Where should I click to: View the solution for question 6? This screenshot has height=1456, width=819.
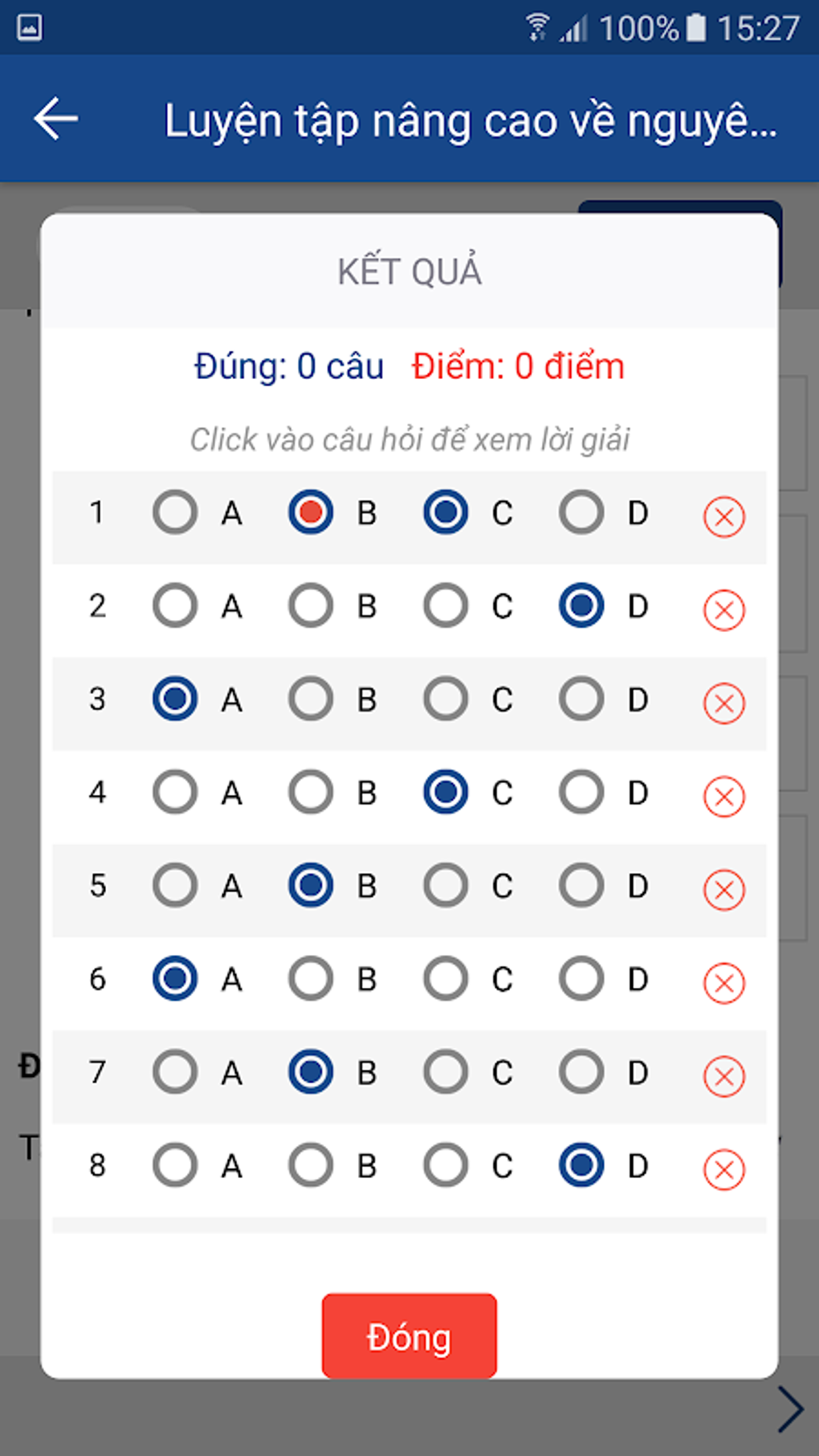pos(97,980)
